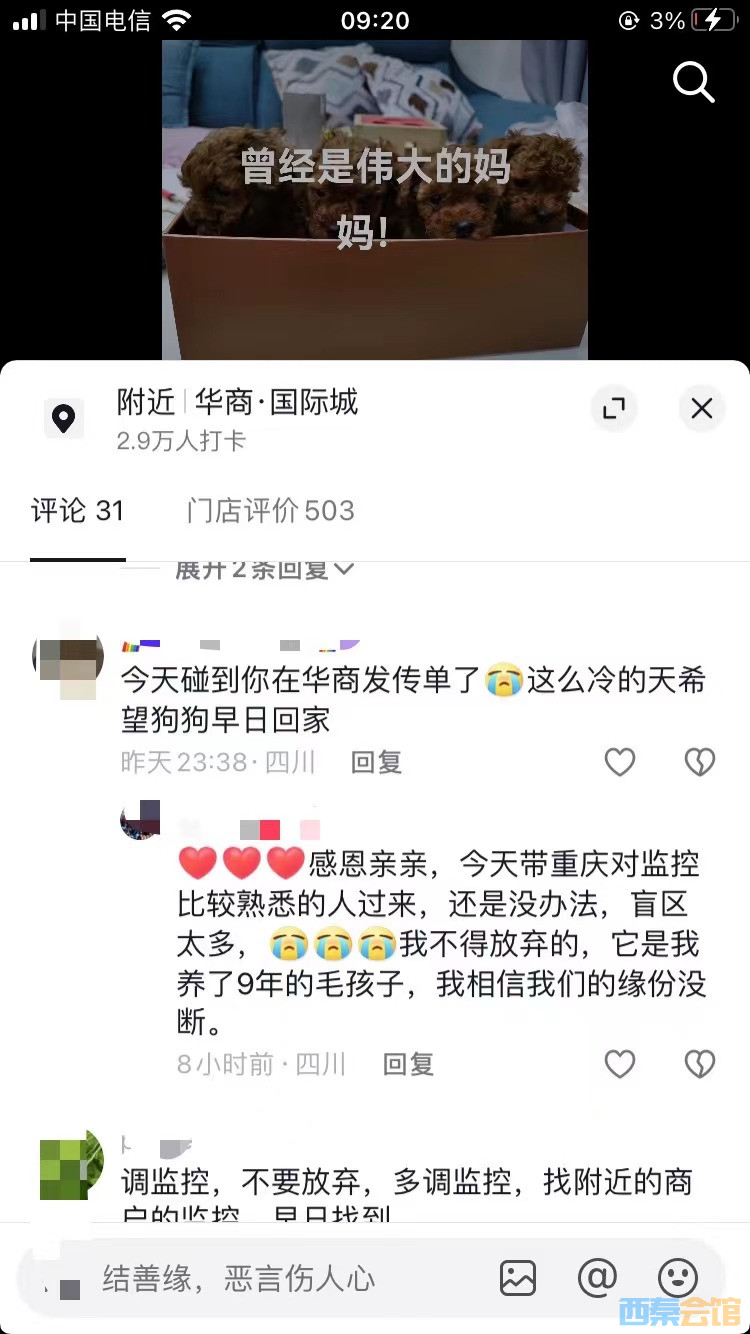Open the emoji picker

677,1278
